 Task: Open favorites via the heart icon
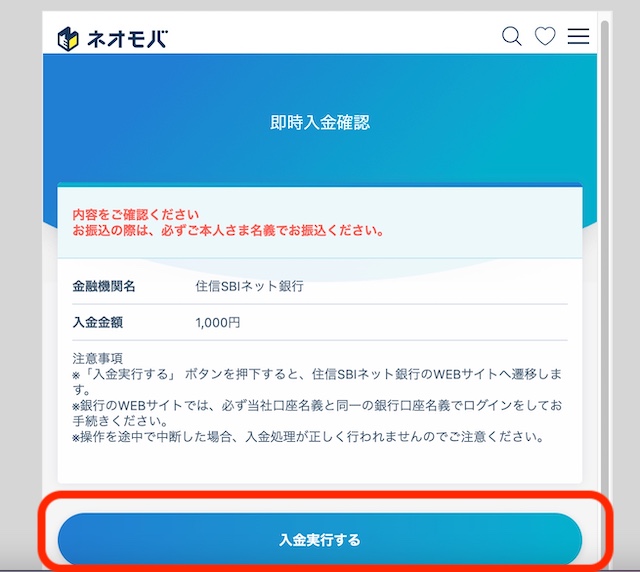545,37
